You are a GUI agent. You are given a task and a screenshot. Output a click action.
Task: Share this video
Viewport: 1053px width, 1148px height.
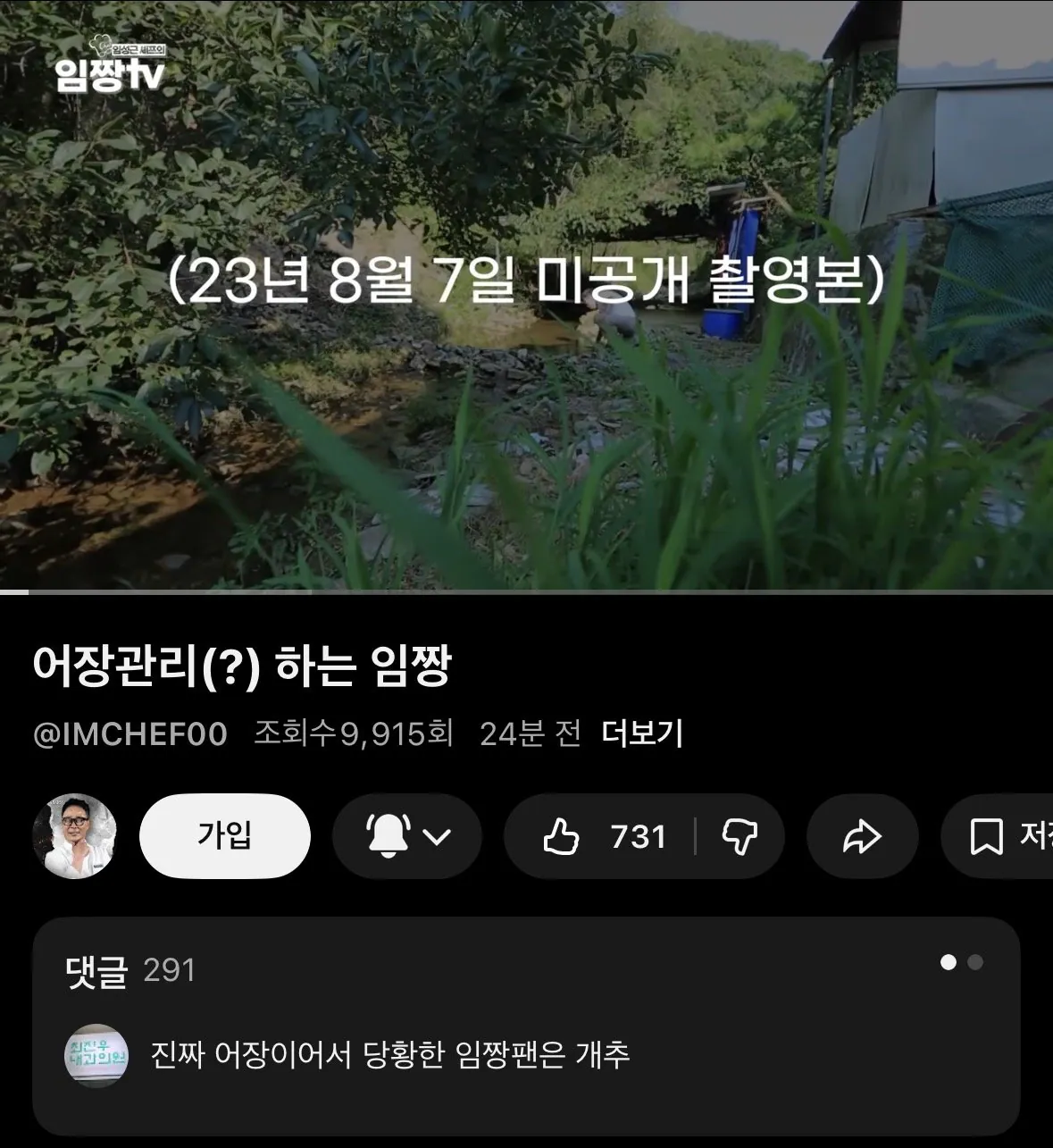pyautogui.click(x=862, y=837)
